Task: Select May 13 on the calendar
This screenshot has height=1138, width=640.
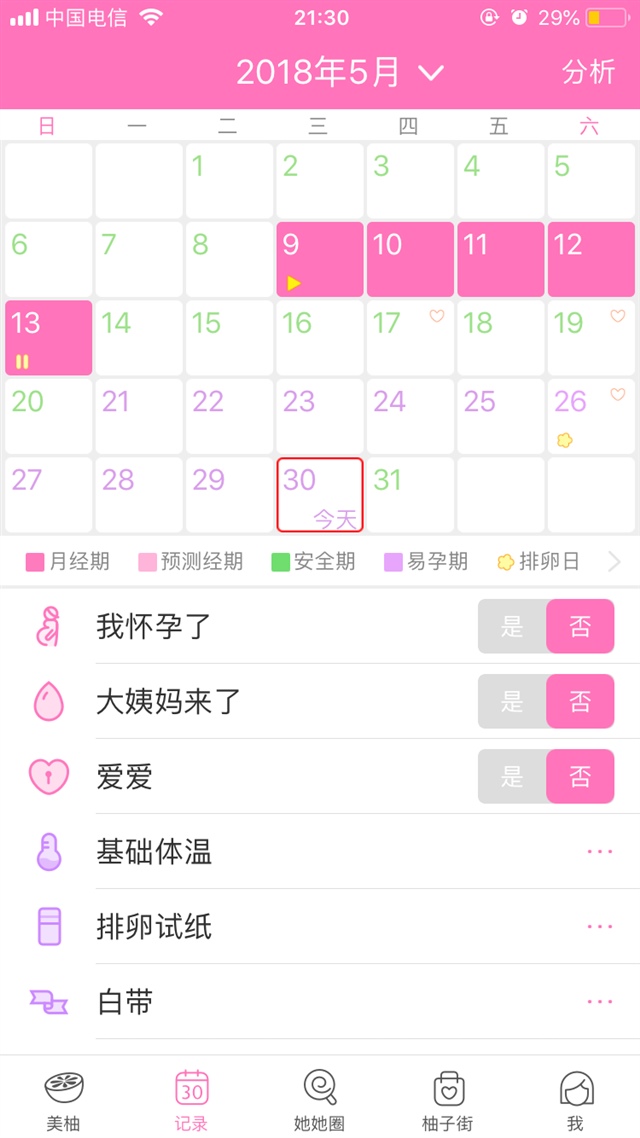Action: pyautogui.click(x=48, y=337)
